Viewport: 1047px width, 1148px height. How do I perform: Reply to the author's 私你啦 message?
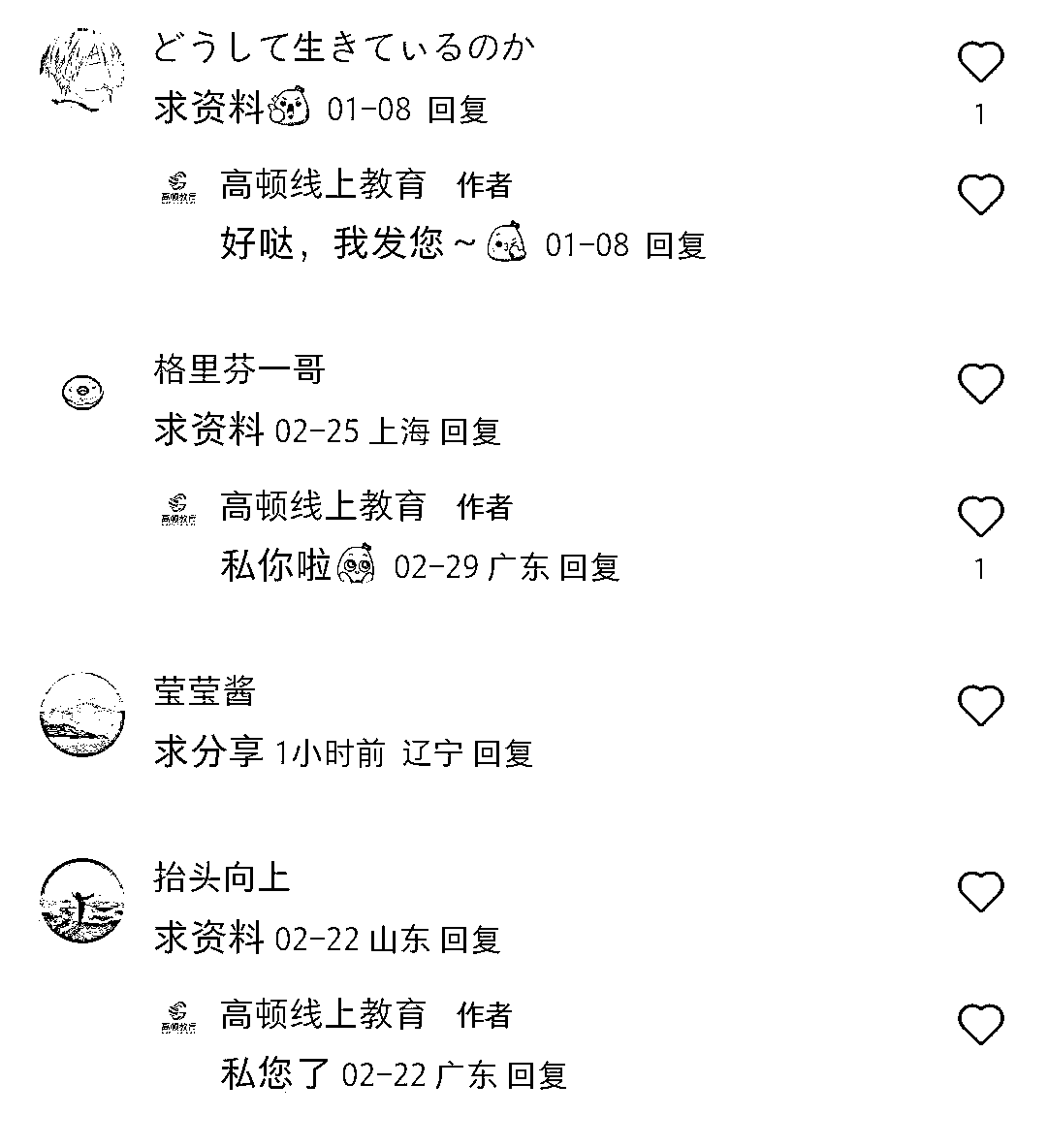pyautogui.click(x=589, y=567)
